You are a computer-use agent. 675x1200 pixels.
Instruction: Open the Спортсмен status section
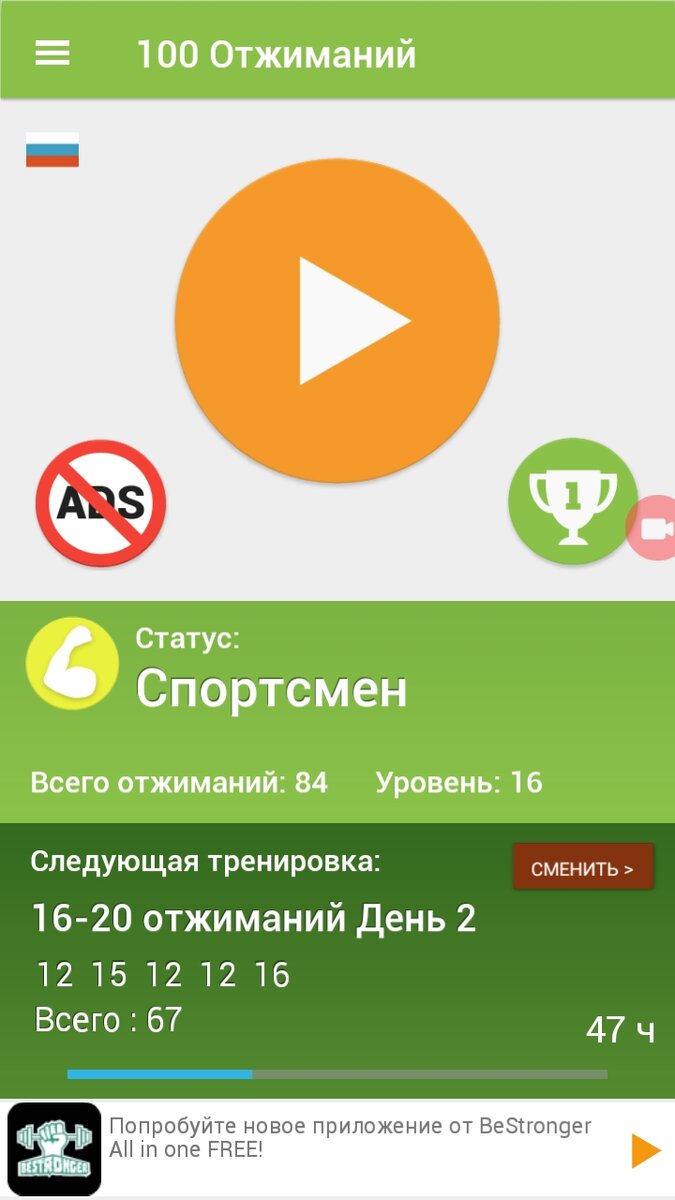[x=270, y=688]
